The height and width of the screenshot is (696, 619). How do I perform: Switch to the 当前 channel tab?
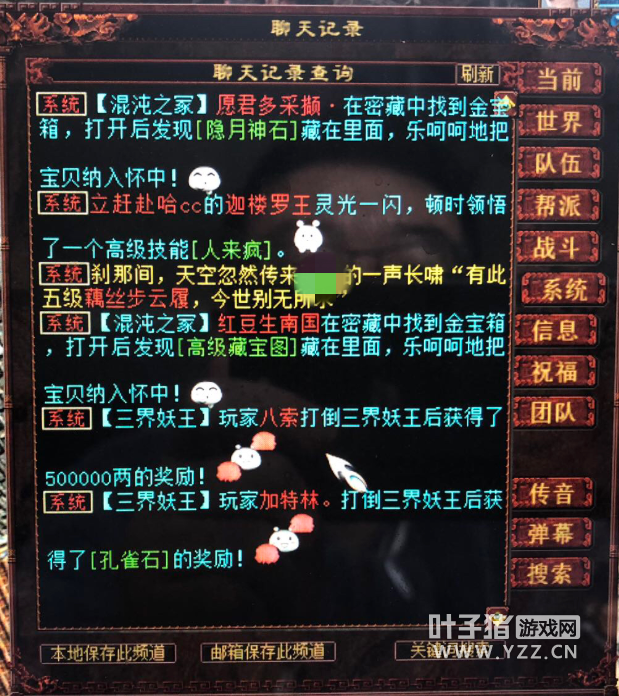pos(559,79)
